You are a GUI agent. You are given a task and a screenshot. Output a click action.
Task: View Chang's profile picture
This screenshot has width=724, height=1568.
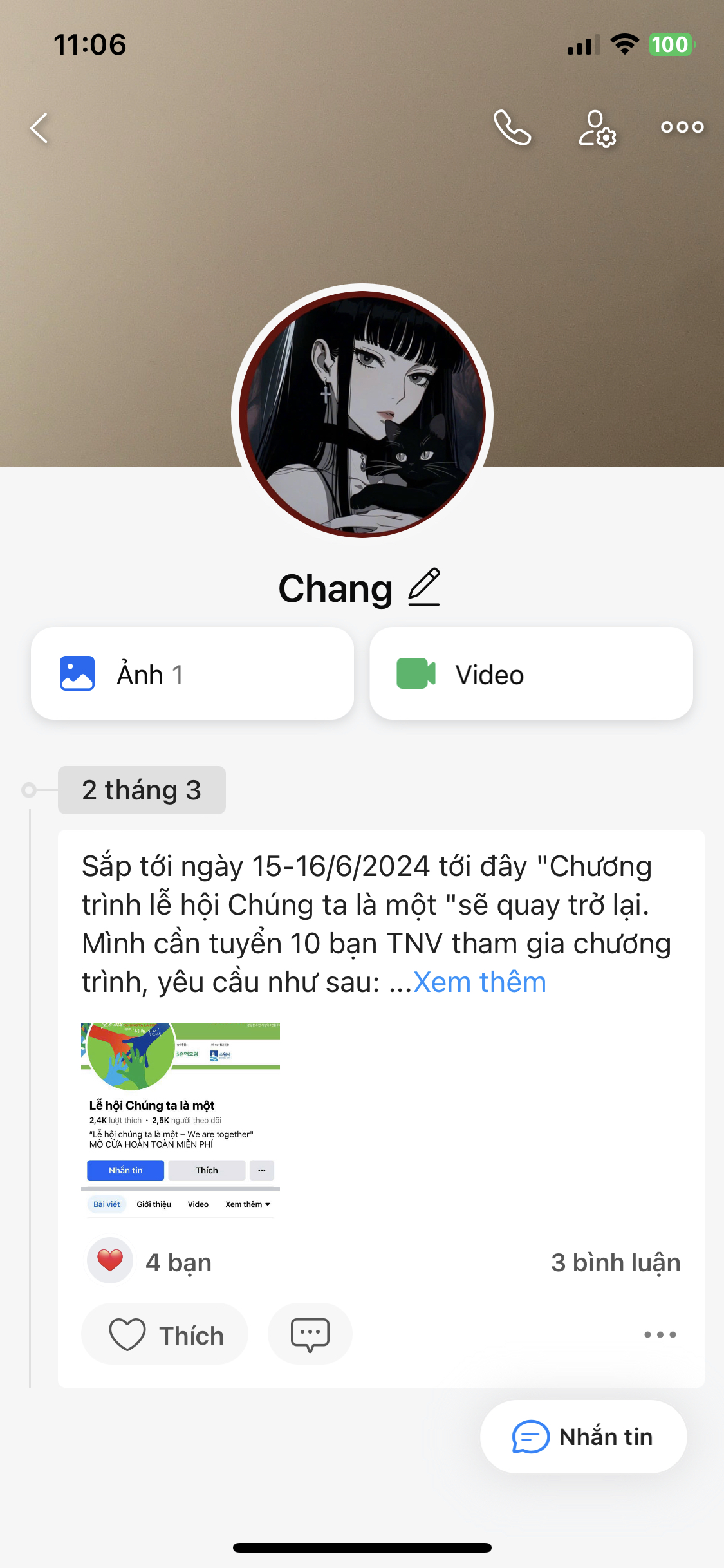click(x=362, y=415)
